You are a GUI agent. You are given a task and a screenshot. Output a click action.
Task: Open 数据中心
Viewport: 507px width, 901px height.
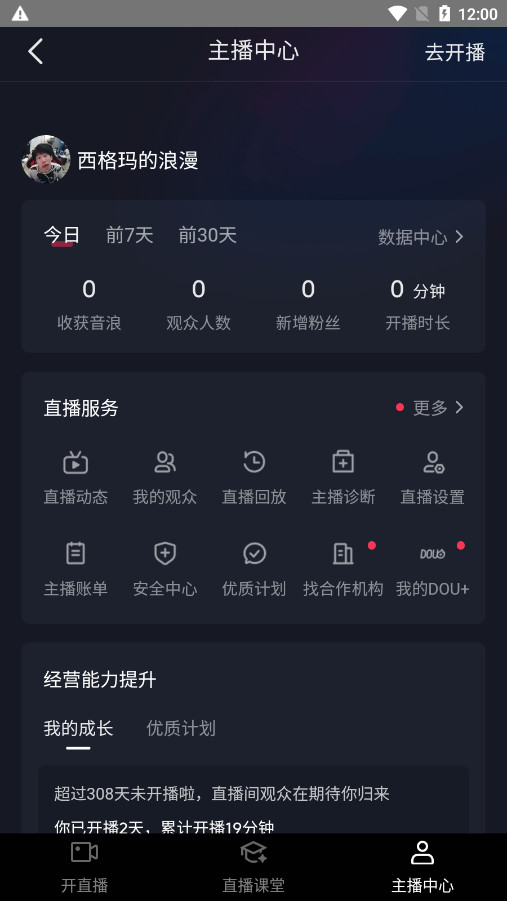[x=421, y=237]
